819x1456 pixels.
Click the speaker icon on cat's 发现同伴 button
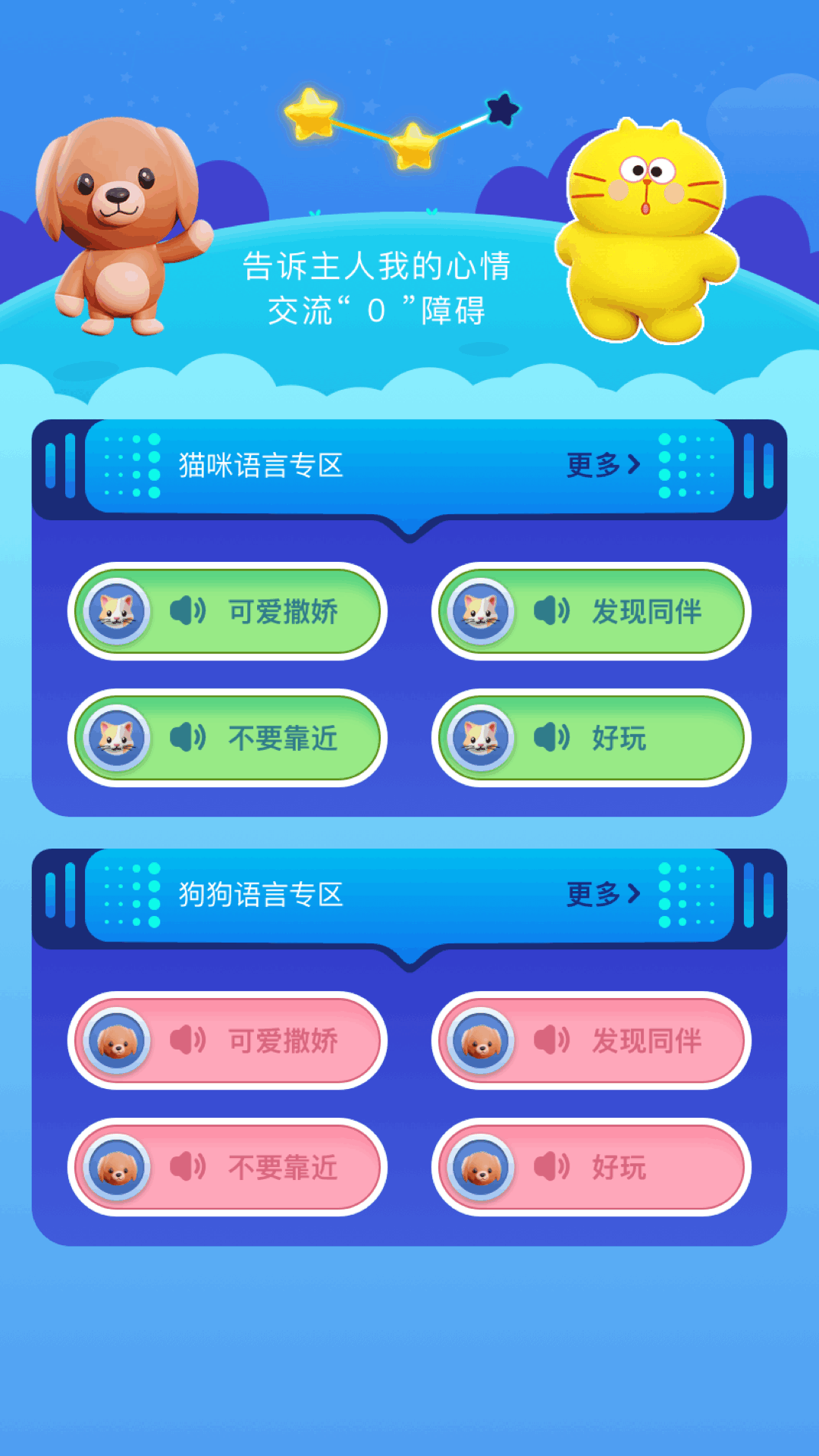pos(551,611)
